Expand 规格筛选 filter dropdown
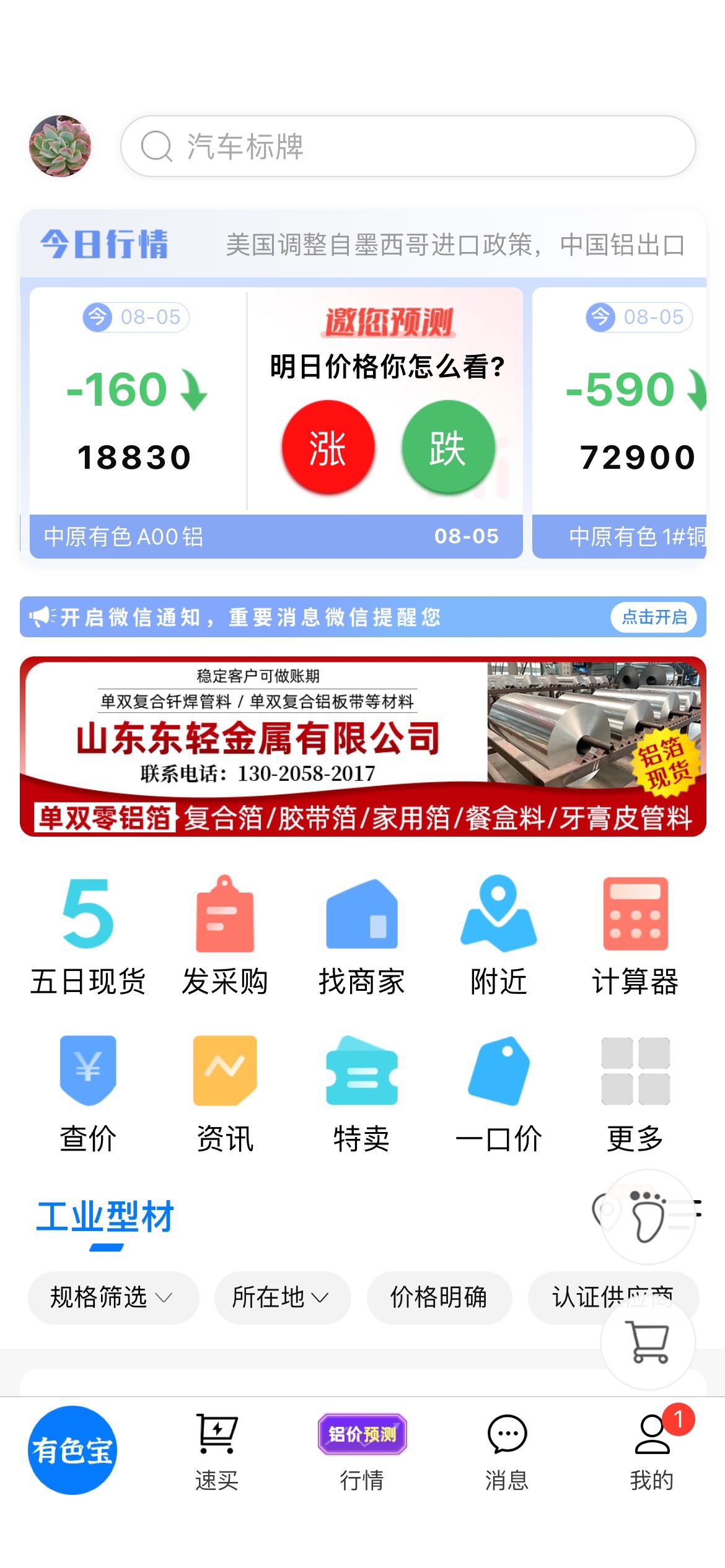 click(x=113, y=1297)
